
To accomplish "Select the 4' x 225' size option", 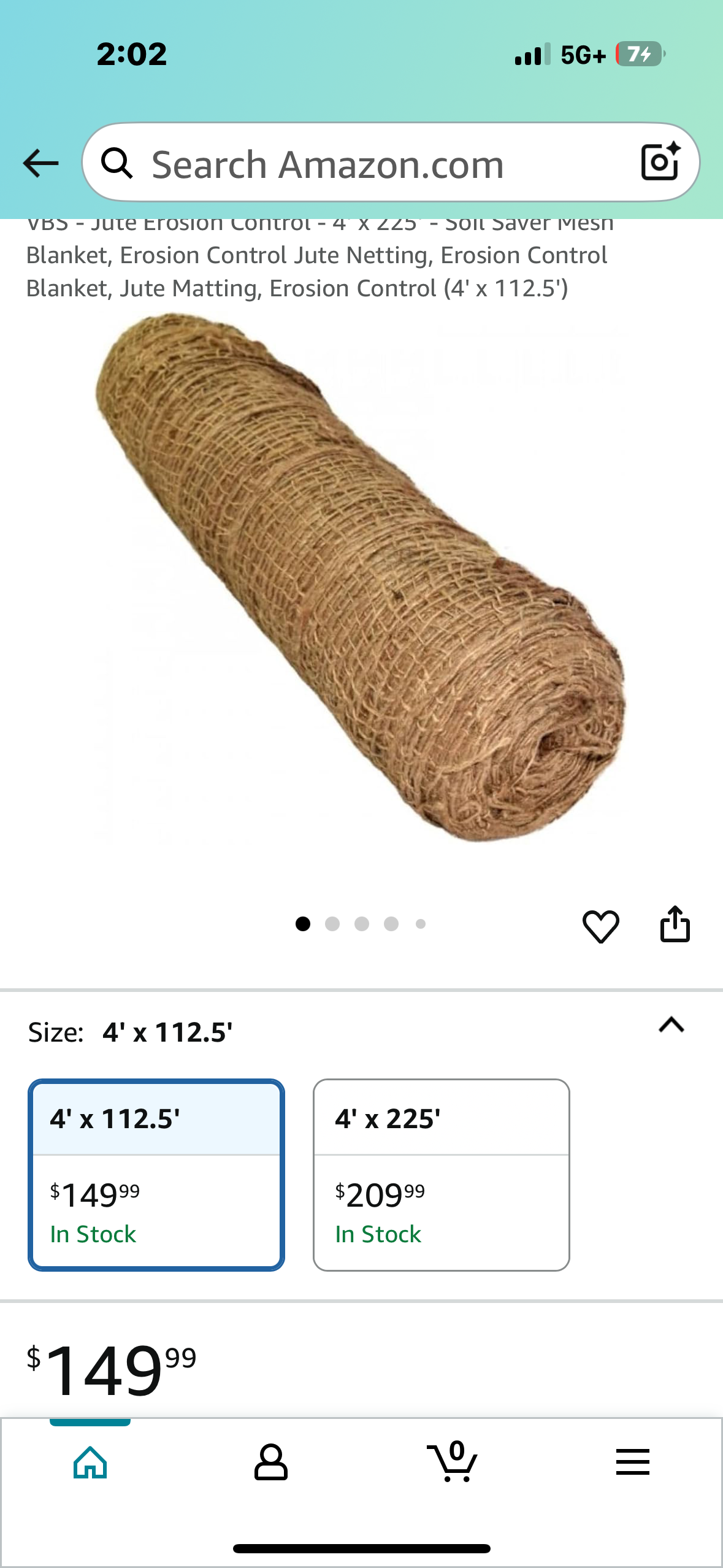I will 441,1174.
